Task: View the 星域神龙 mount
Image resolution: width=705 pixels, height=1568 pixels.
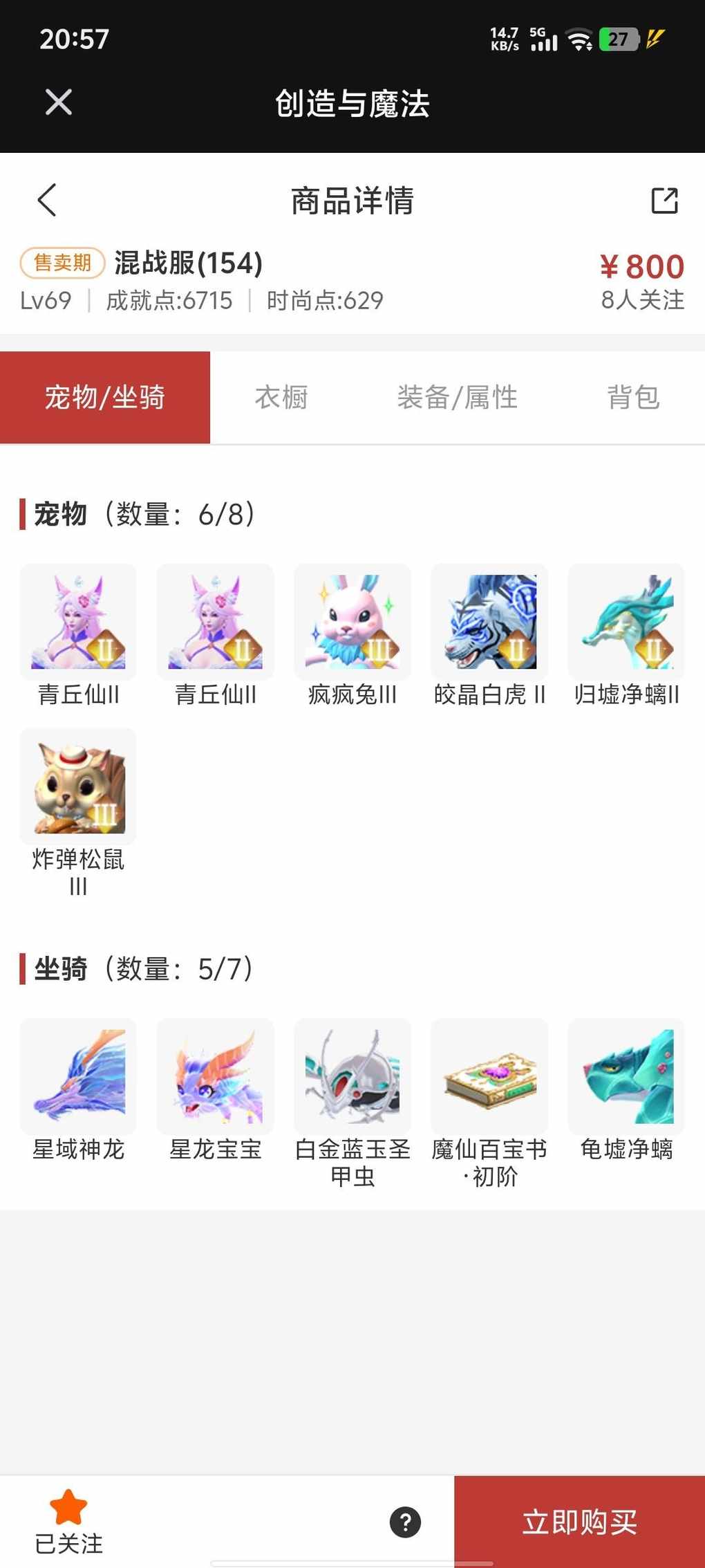Action: pos(78,1076)
